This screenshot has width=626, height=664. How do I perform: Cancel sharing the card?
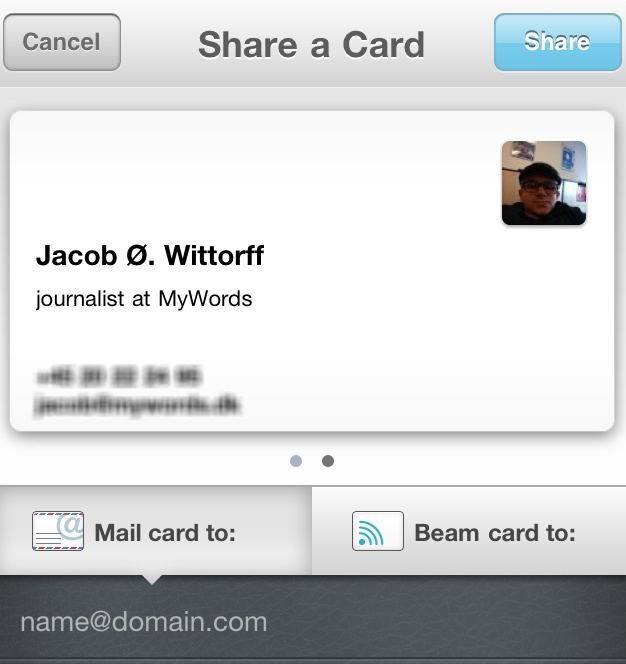click(x=62, y=42)
